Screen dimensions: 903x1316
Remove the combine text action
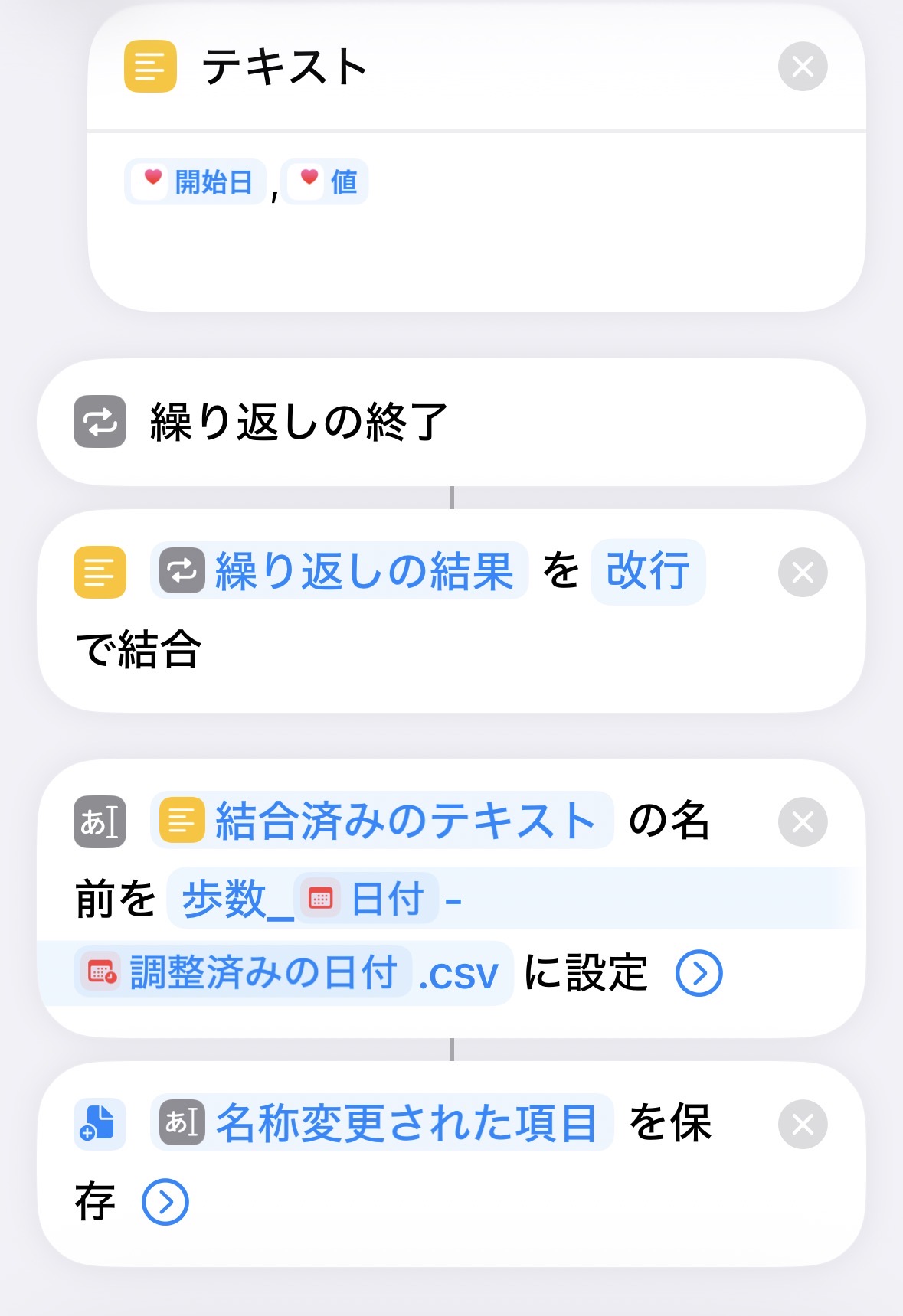pos(802,571)
